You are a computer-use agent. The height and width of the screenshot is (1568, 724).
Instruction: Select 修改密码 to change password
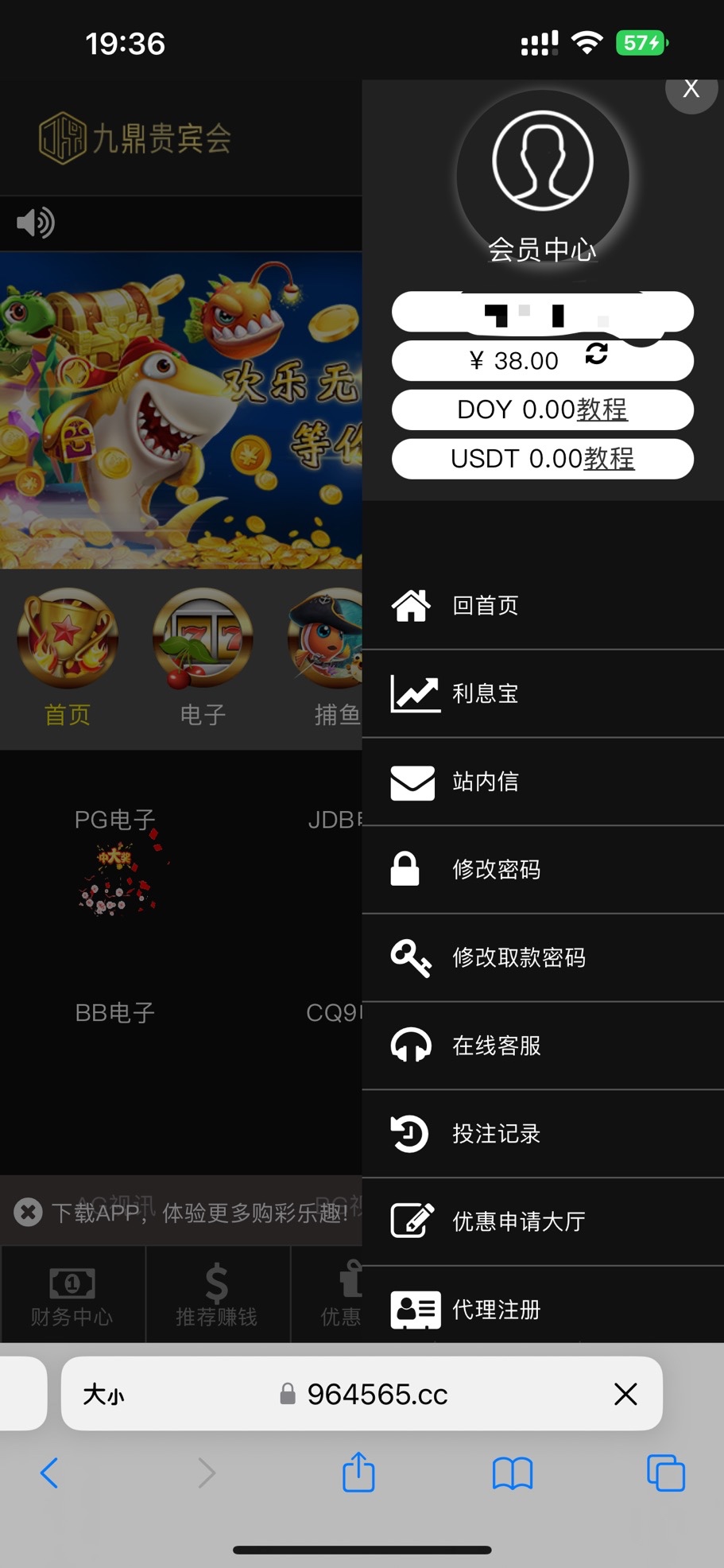tap(496, 869)
